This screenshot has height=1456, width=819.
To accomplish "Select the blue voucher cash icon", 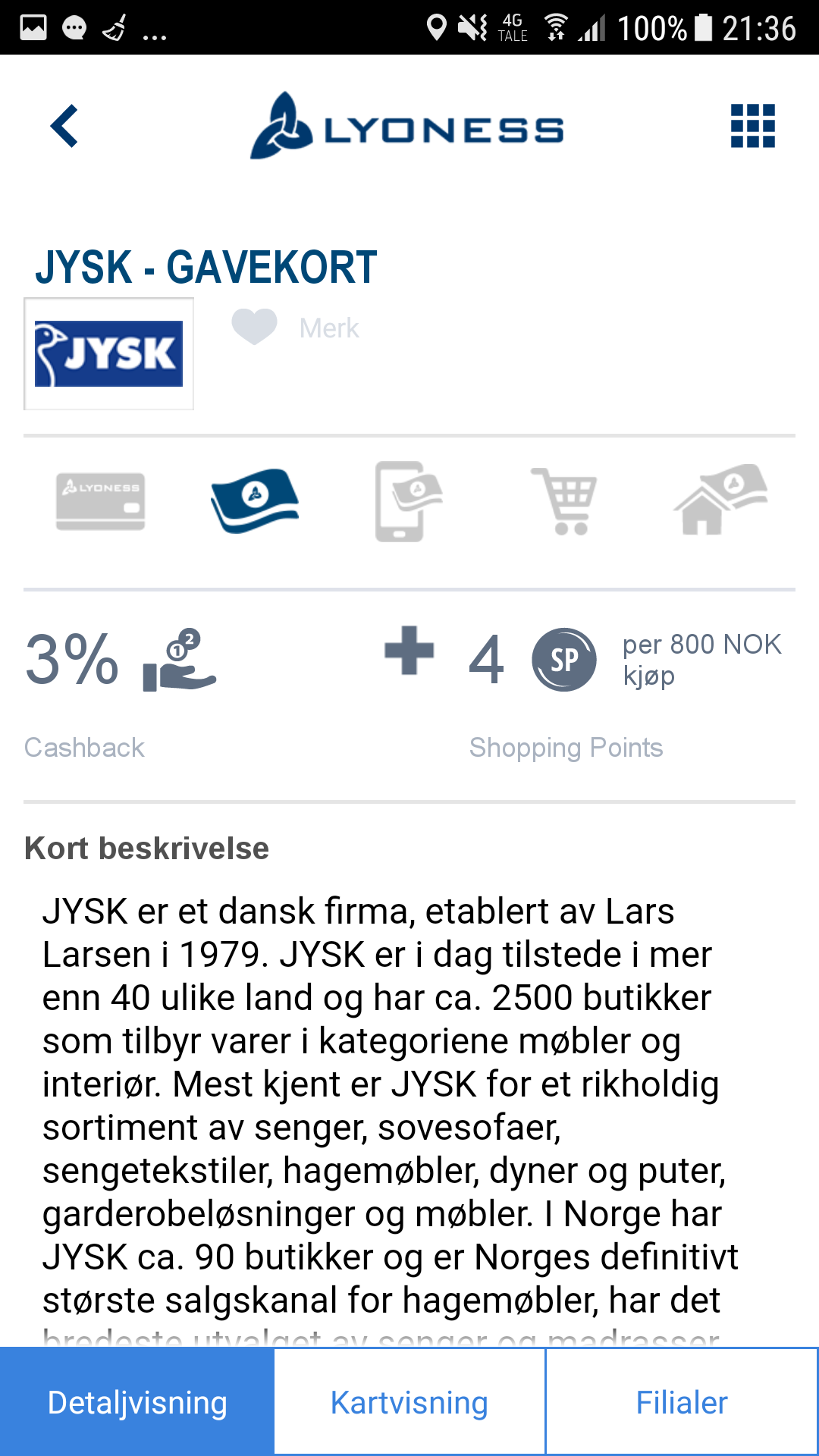I will (255, 500).
